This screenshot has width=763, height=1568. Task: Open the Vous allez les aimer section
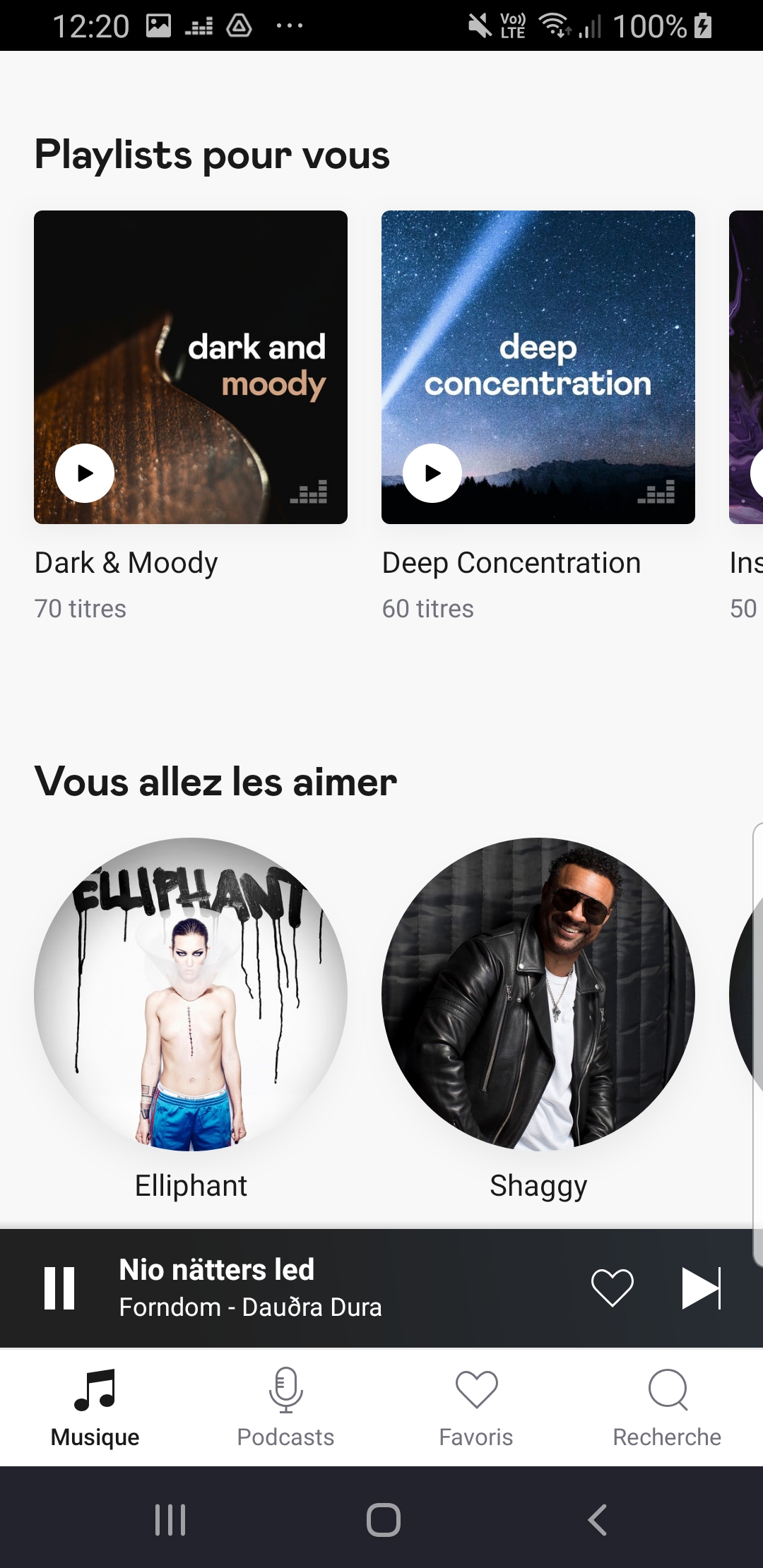click(x=216, y=780)
